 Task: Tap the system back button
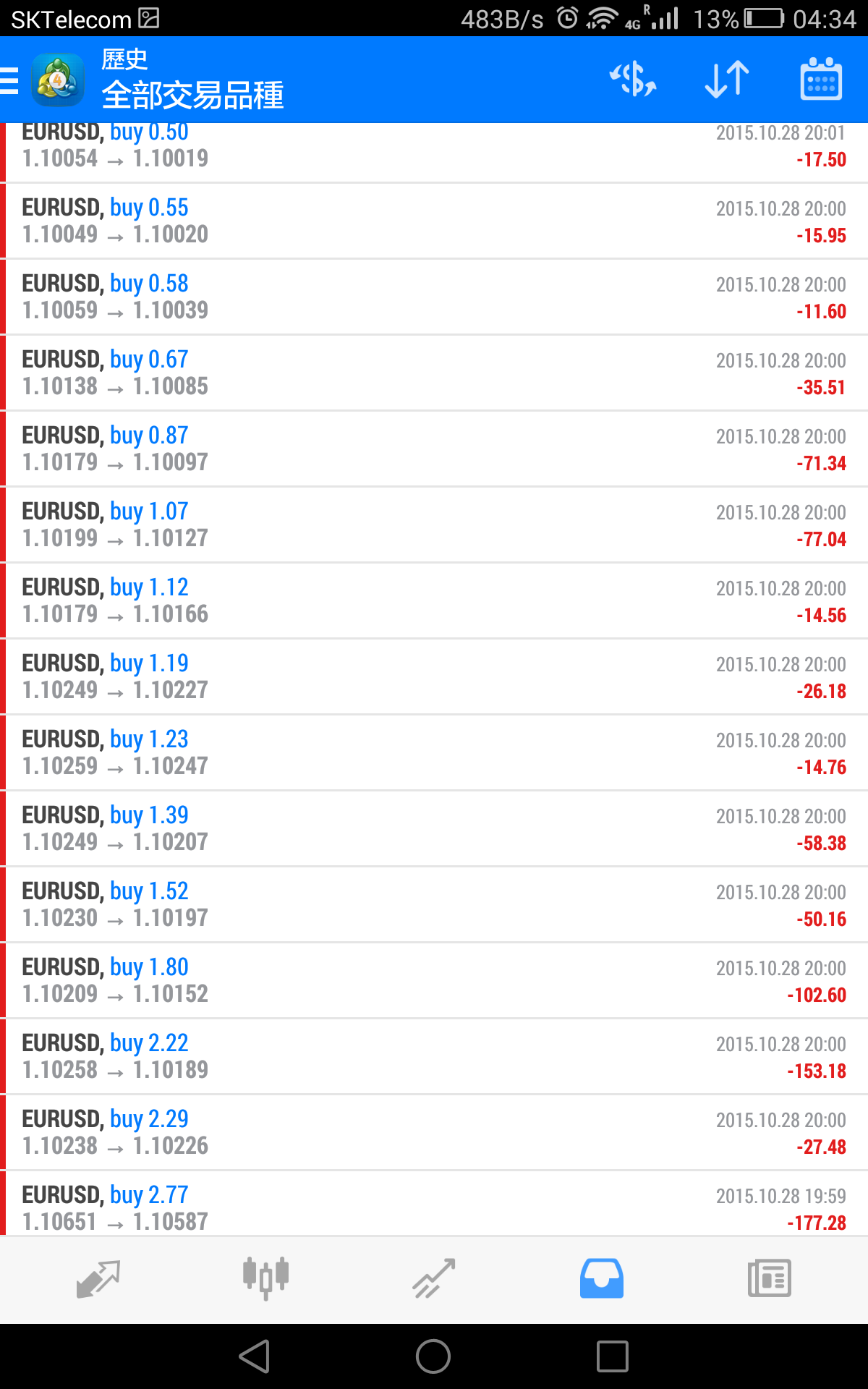click(255, 1356)
